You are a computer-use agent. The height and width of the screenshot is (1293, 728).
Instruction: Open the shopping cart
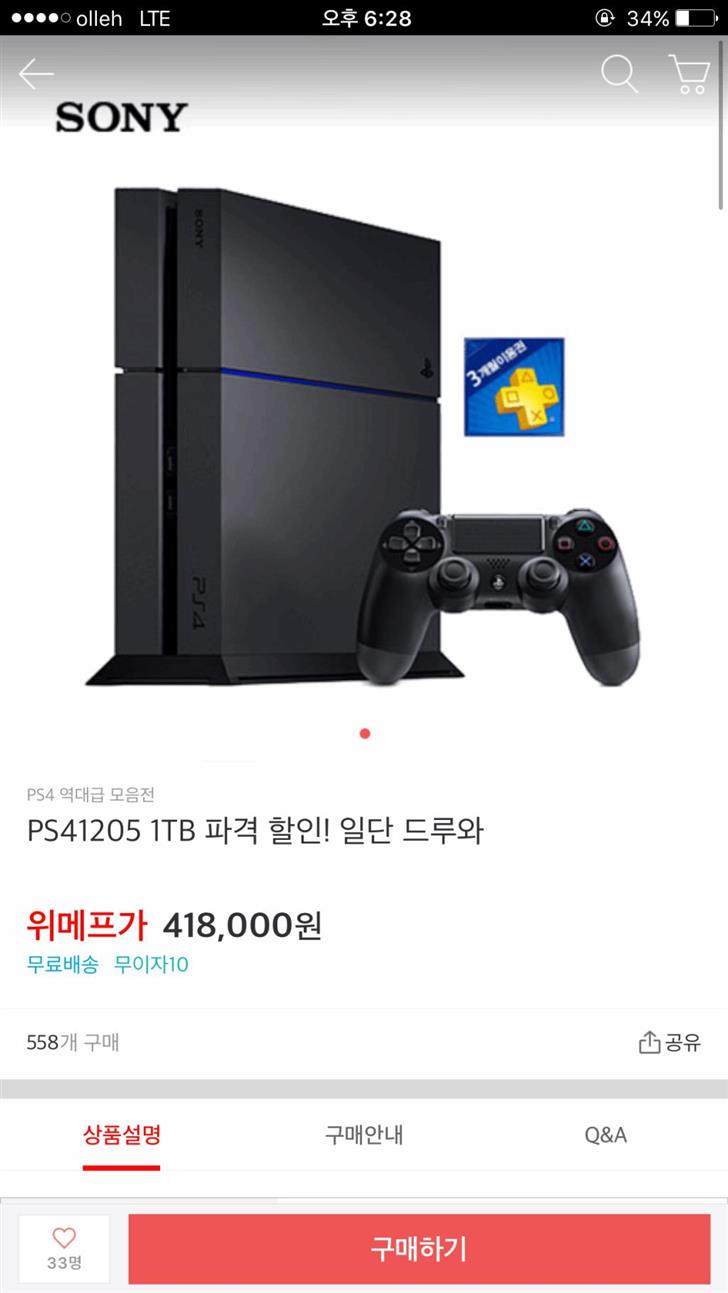688,75
